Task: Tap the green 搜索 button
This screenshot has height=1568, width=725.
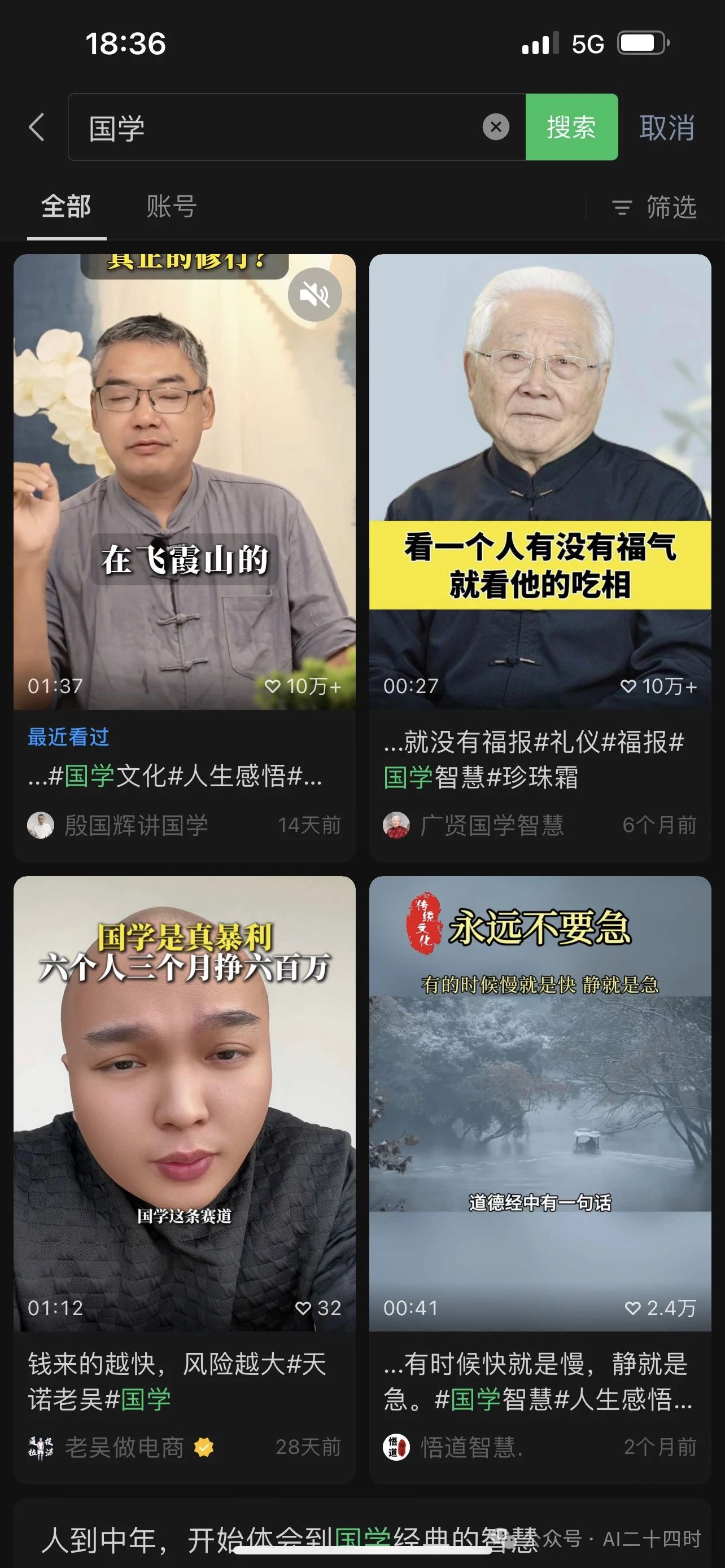Action: (571, 128)
